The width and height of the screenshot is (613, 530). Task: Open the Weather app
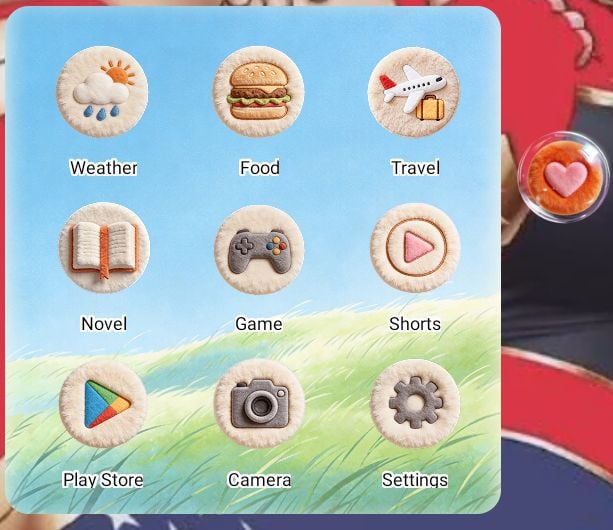point(102,92)
